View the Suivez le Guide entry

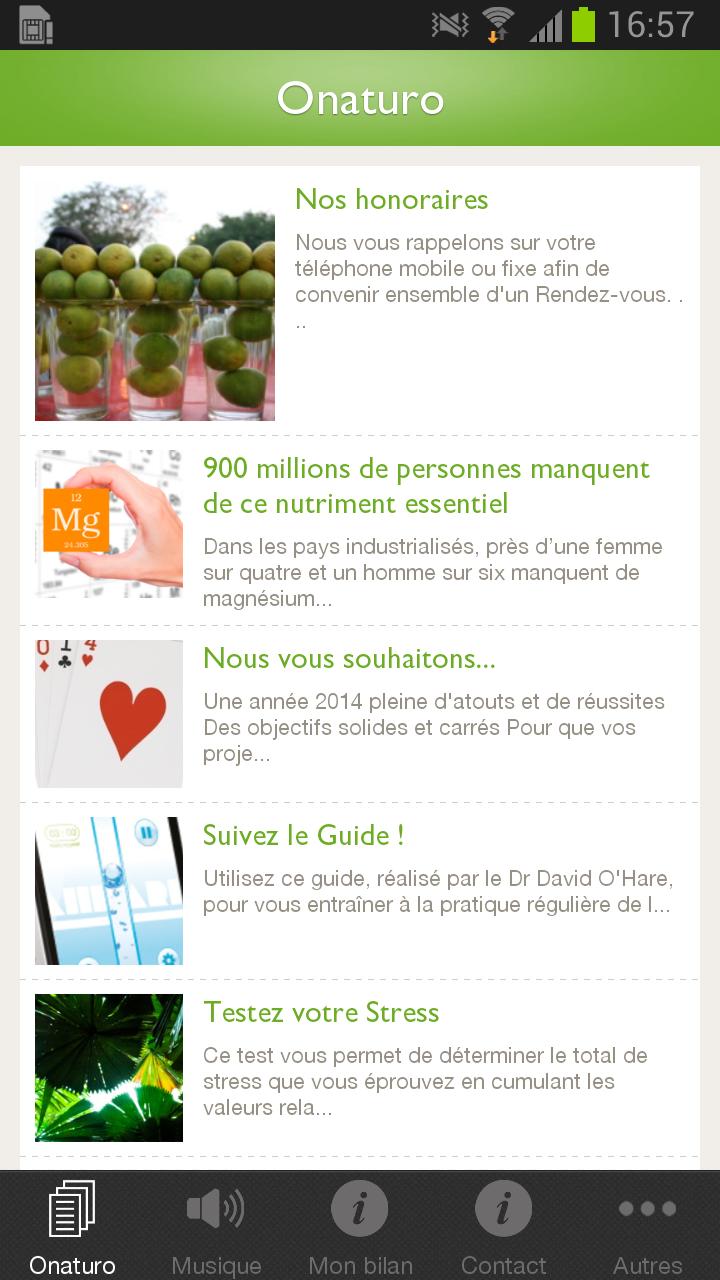pos(303,836)
